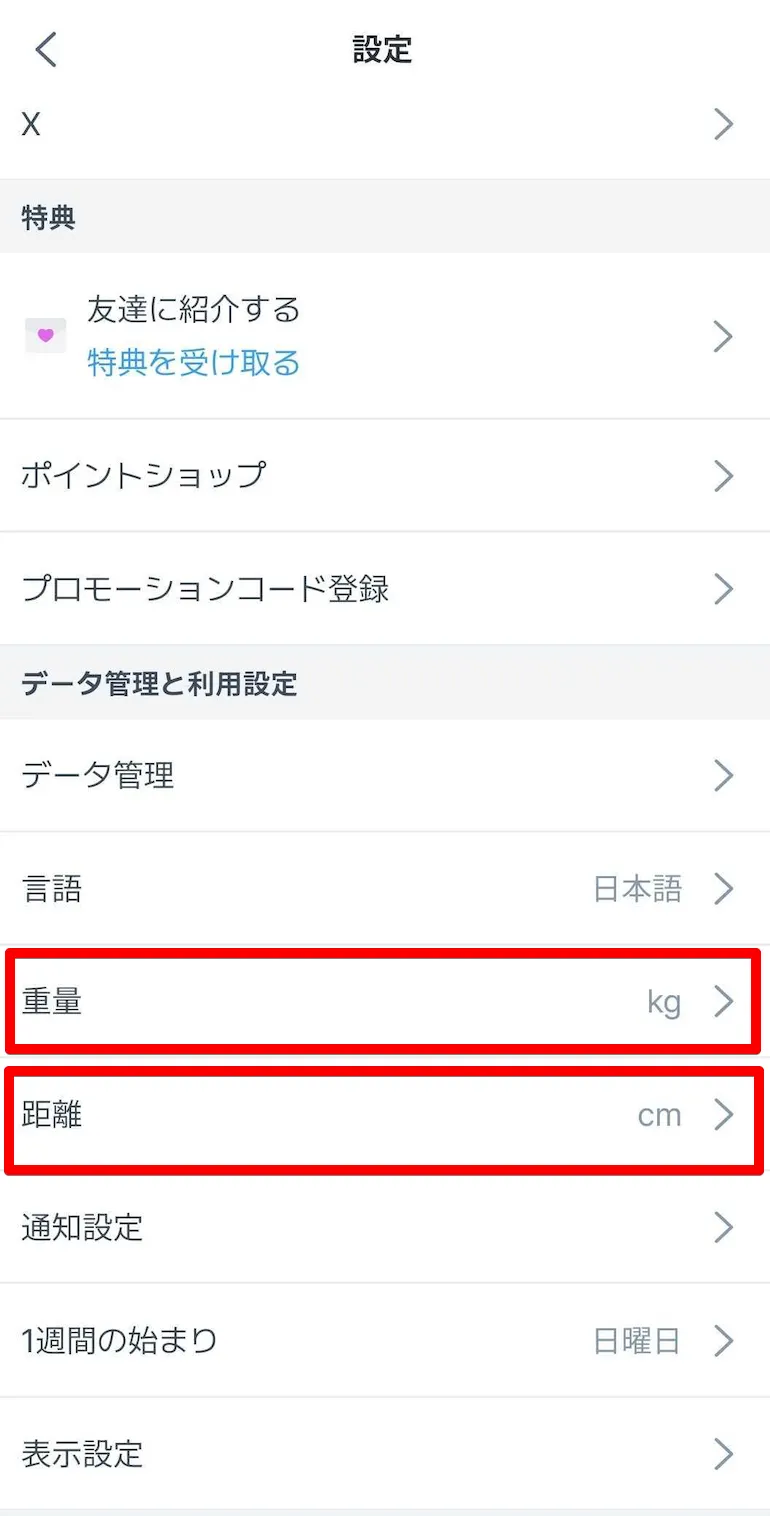Screen dimensions: 770x1516
Task: Open the 重量 unit setting
Action: tap(384, 1001)
